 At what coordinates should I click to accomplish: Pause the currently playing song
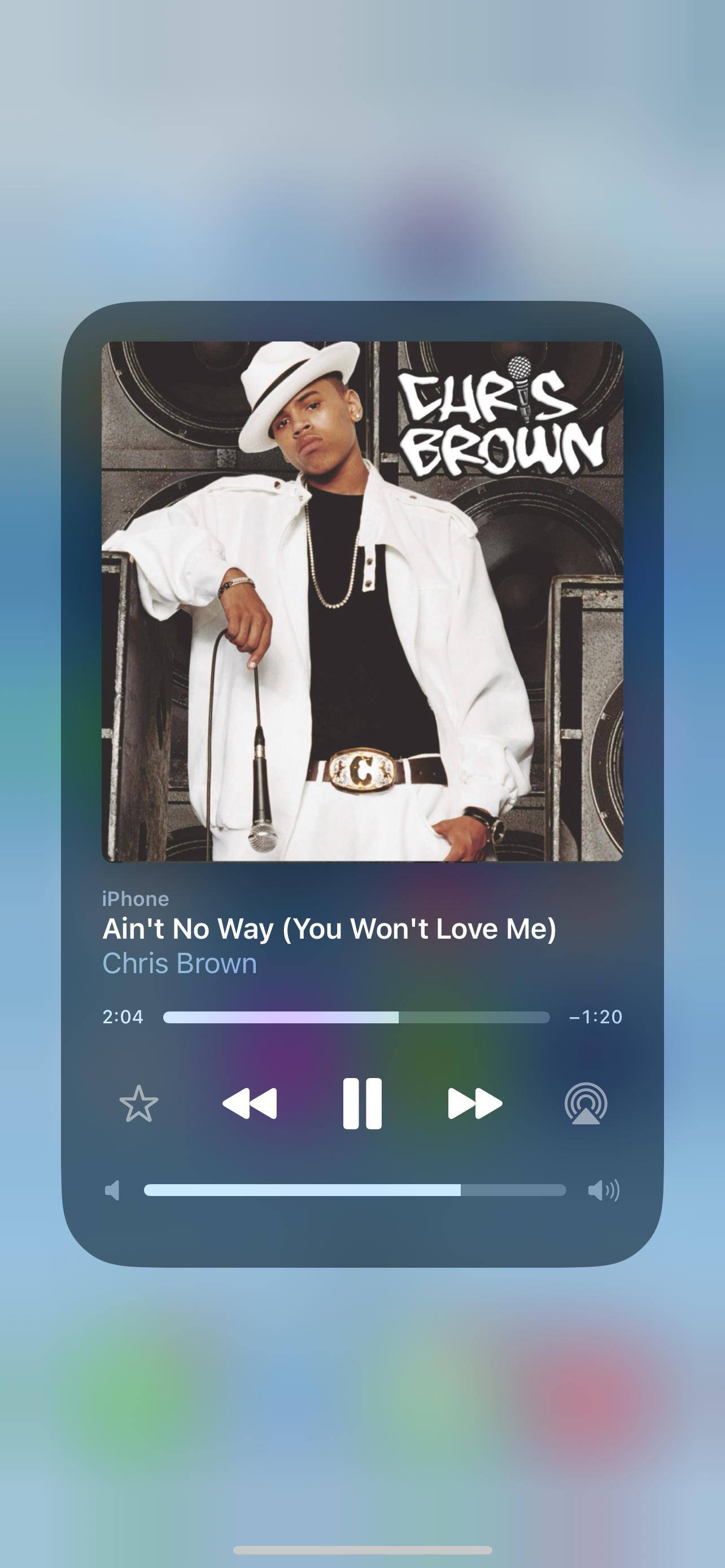[x=362, y=1103]
